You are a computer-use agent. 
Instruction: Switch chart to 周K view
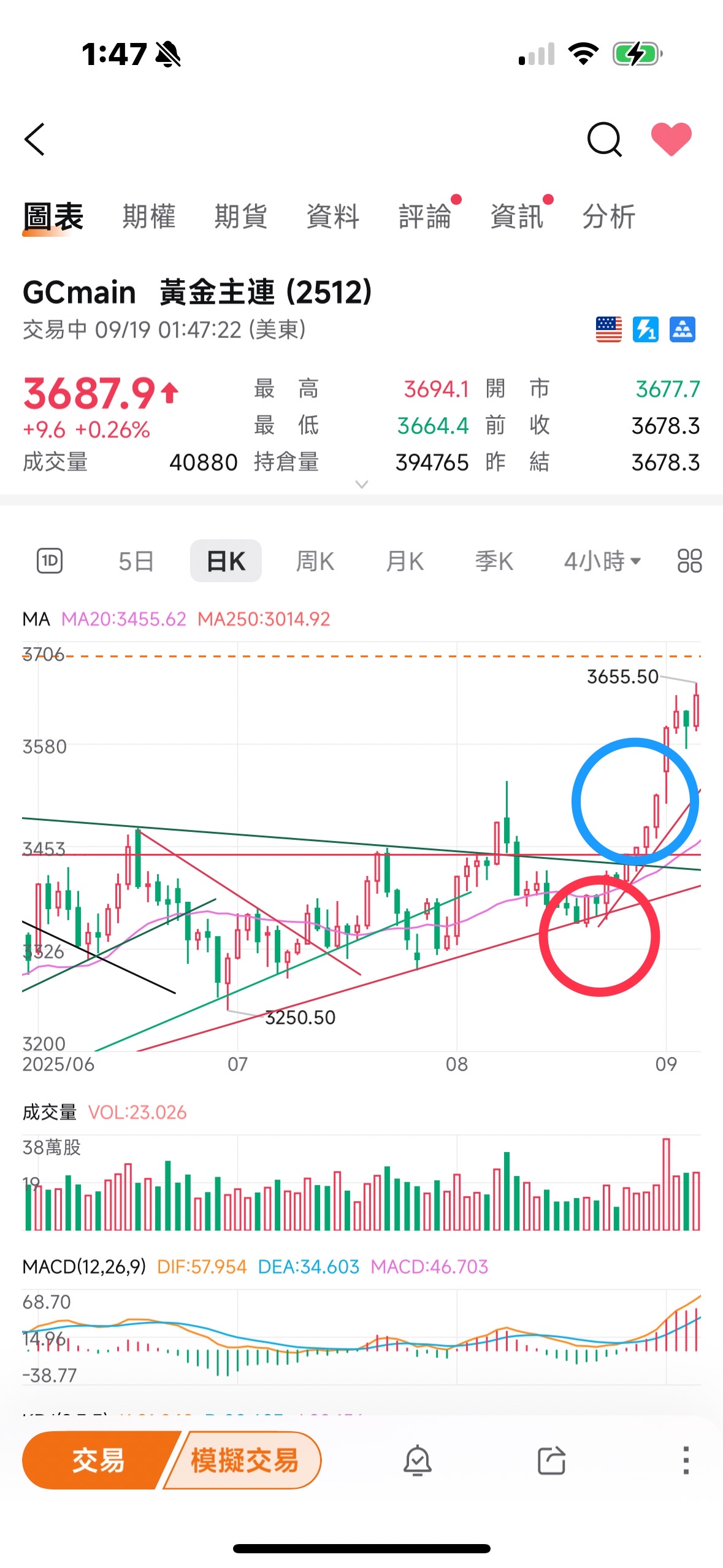pyautogui.click(x=315, y=561)
